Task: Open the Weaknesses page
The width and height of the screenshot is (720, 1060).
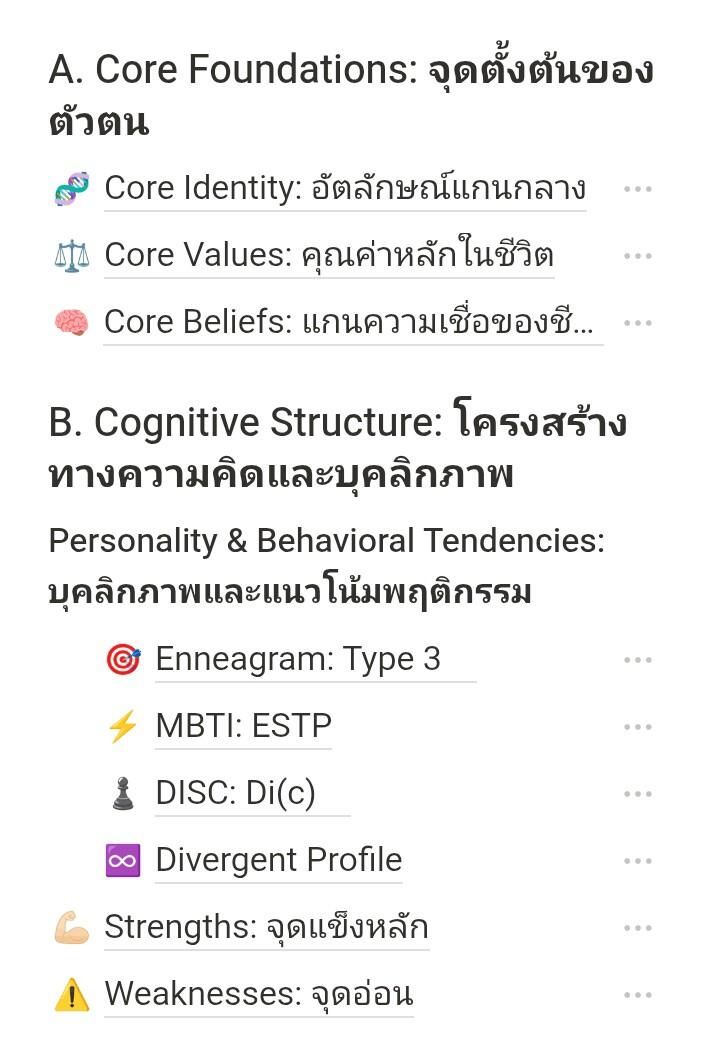Action: pyautogui.click(x=258, y=994)
